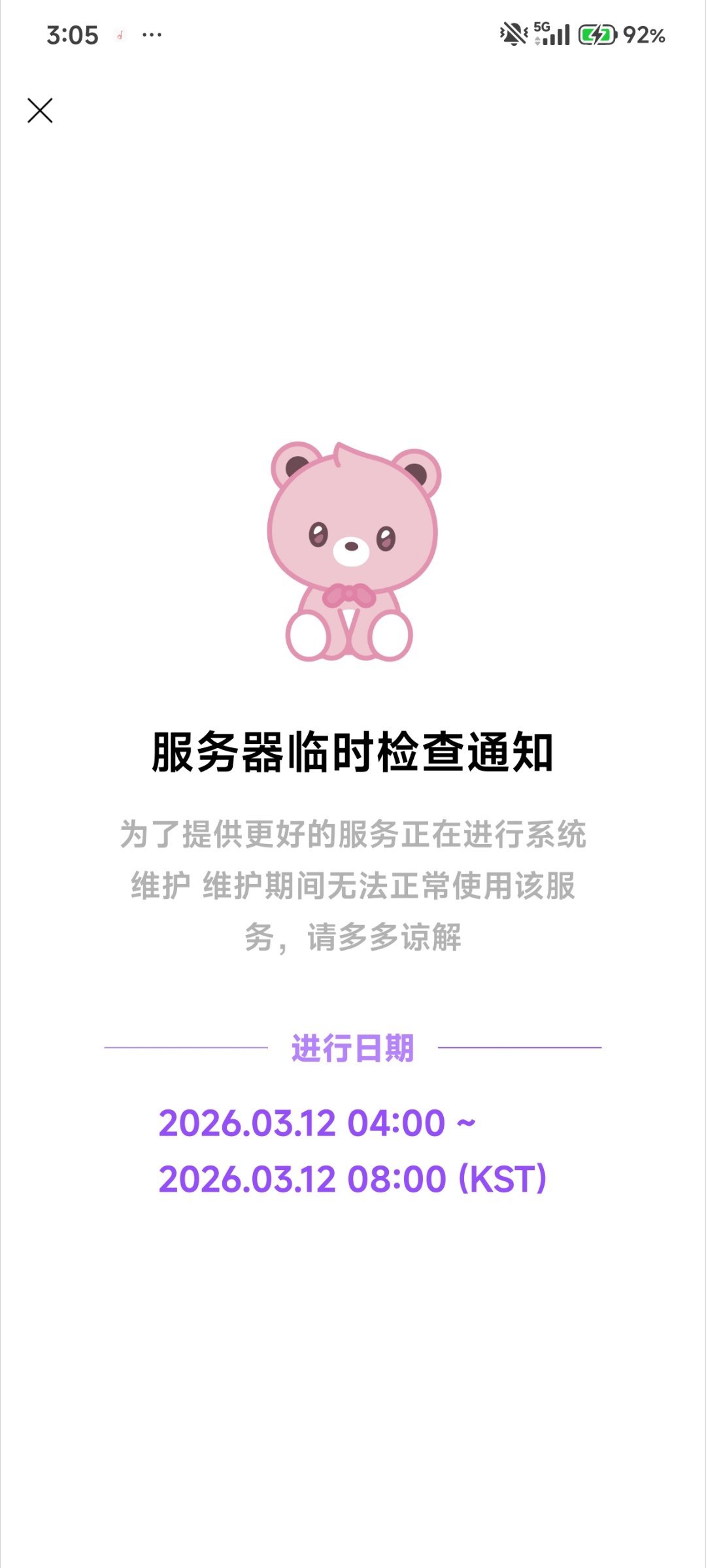Tap the clock showing 3:05
Image resolution: width=706 pixels, height=1568 pixels.
click(x=73, y=34)
